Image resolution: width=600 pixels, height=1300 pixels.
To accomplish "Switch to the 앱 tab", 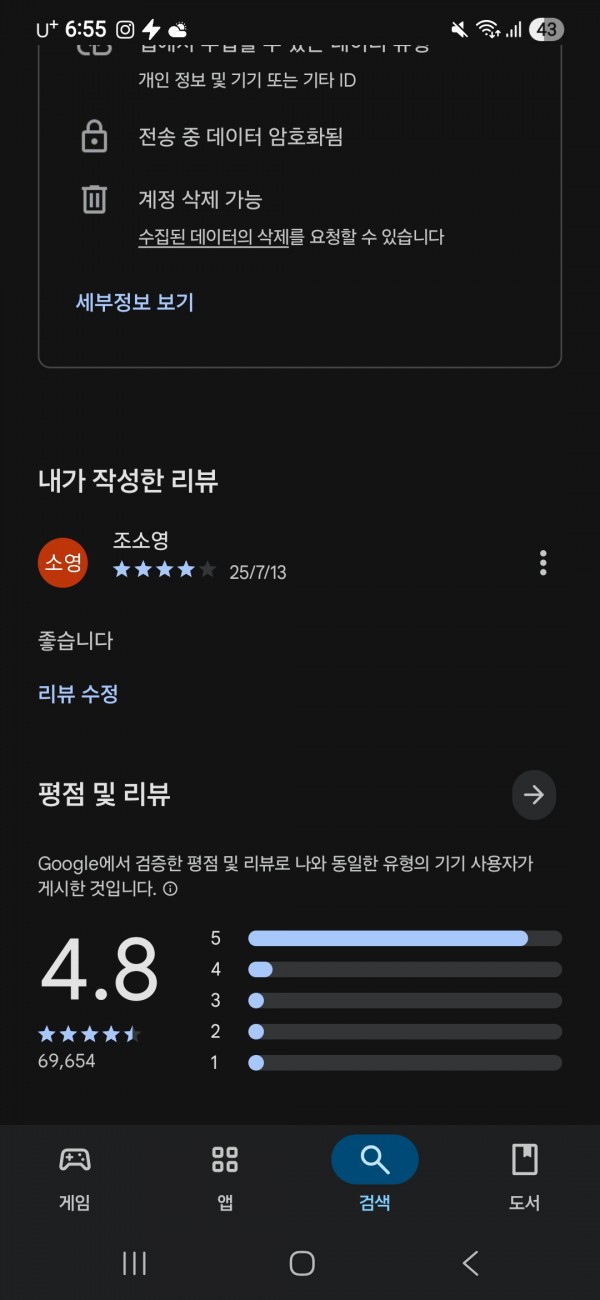I will click(x=225, y=1178).
